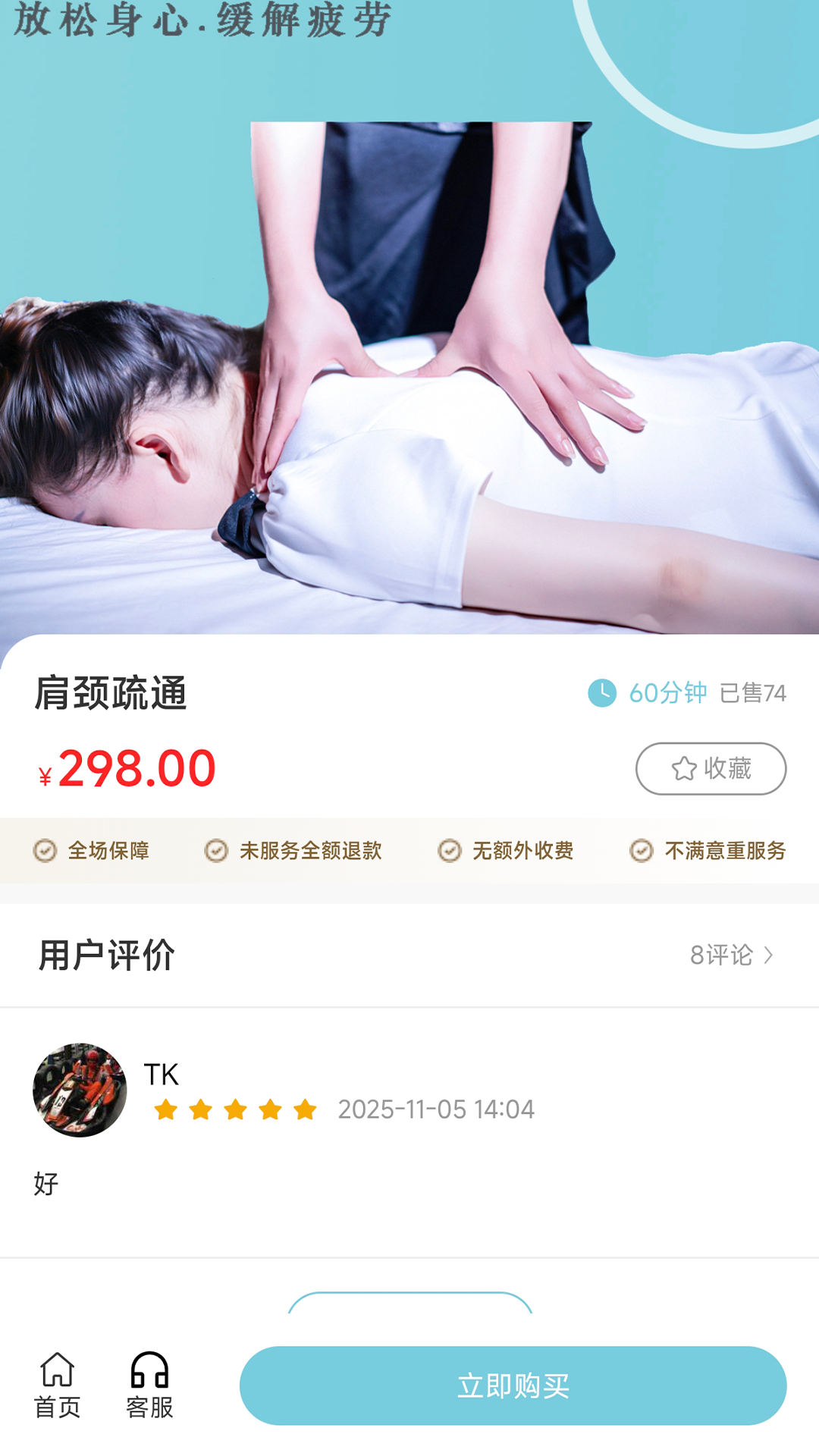
Task: Click the 全场保障 guarantee badge icon
Action: [x=47, y=851]
